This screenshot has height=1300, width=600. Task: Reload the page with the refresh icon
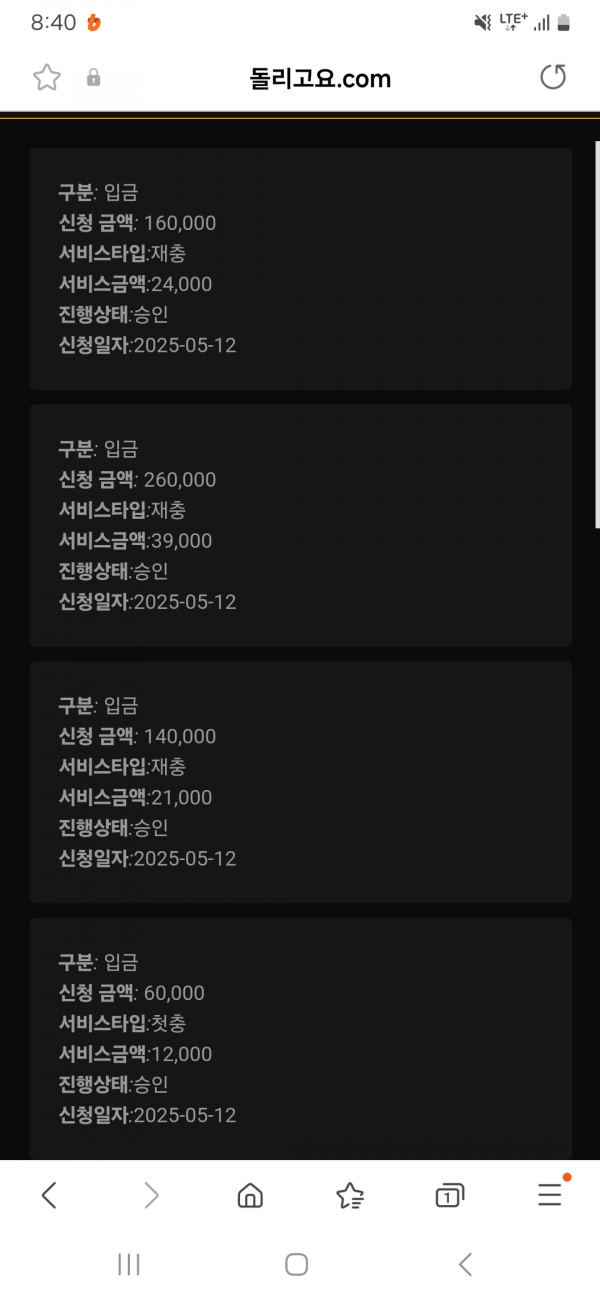(x=553, y=77)
